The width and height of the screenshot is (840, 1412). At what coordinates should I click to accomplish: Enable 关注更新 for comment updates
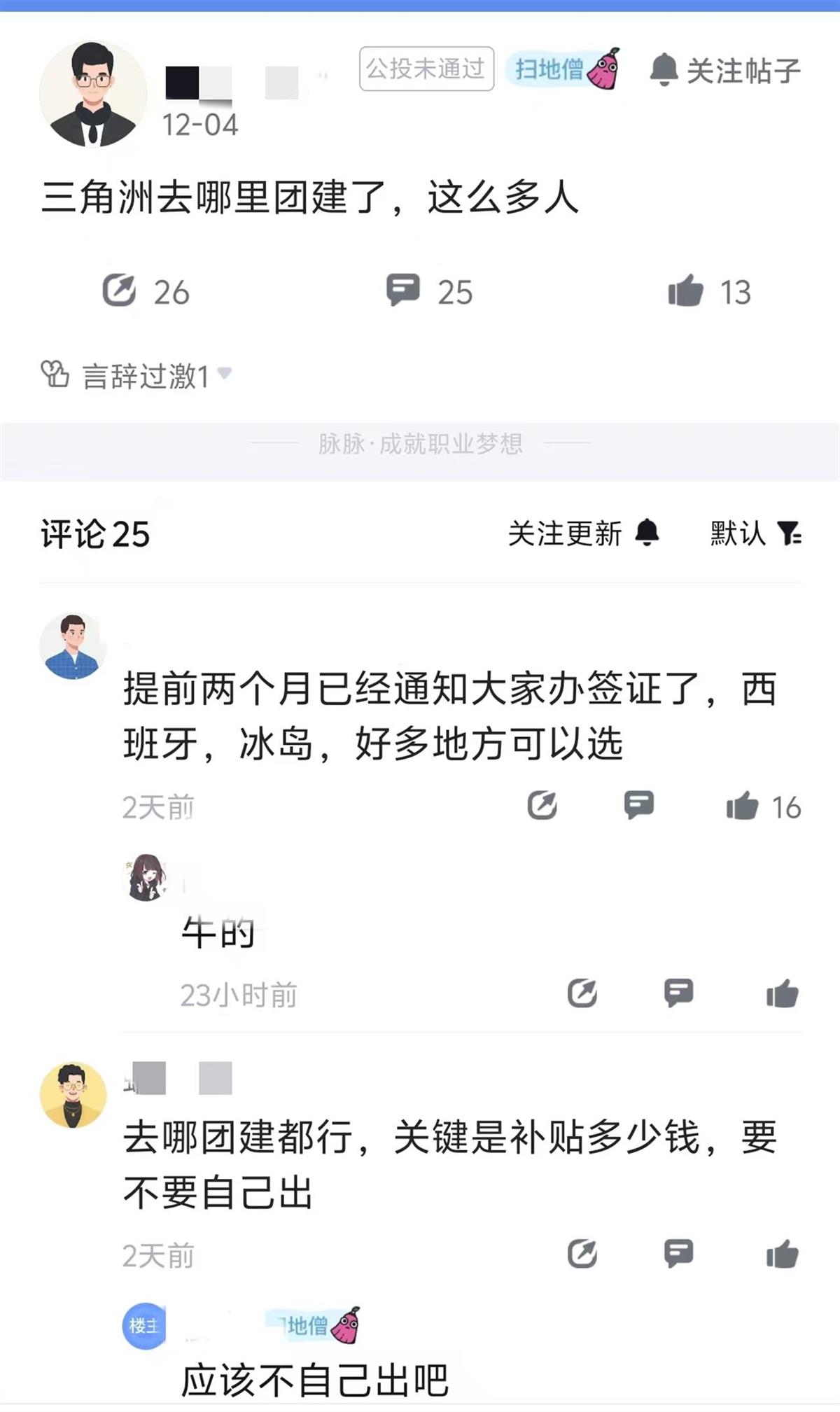coord(583,533)
